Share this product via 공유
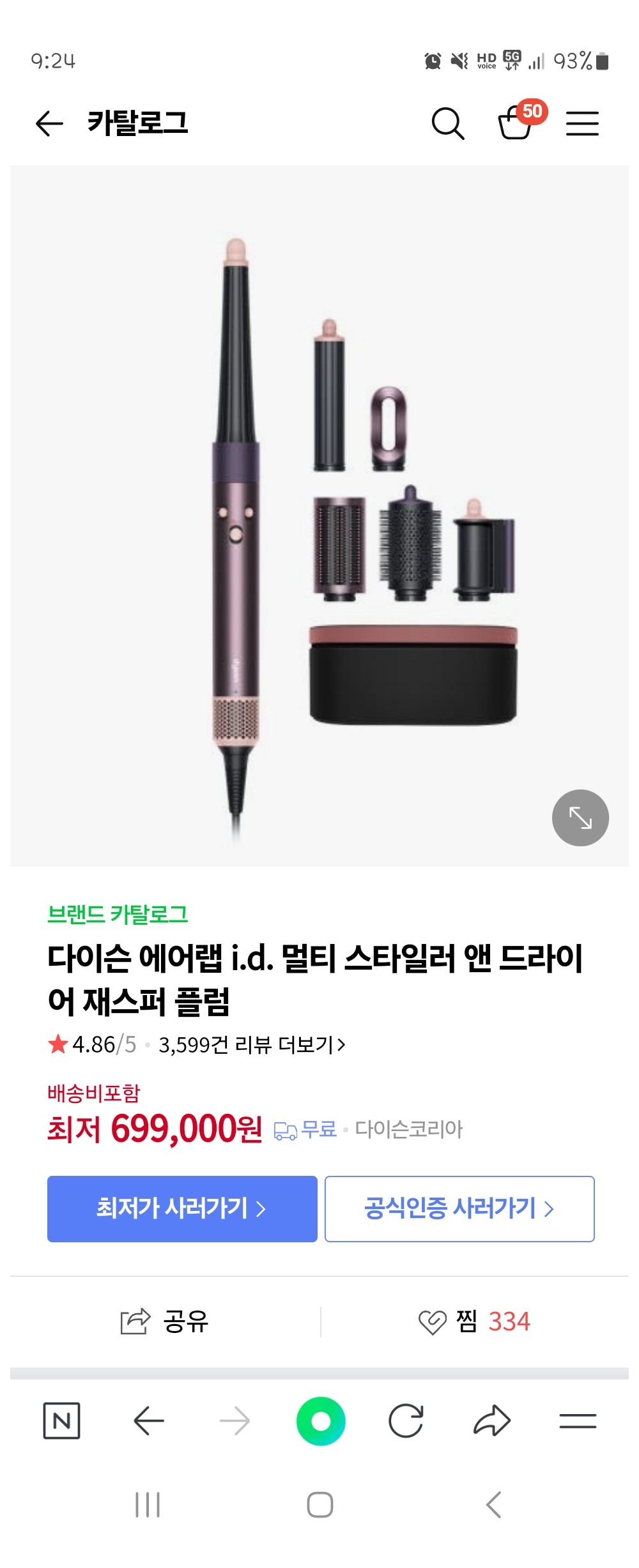The width and height of the screenshot is (639, 1568). point(165,1321)
